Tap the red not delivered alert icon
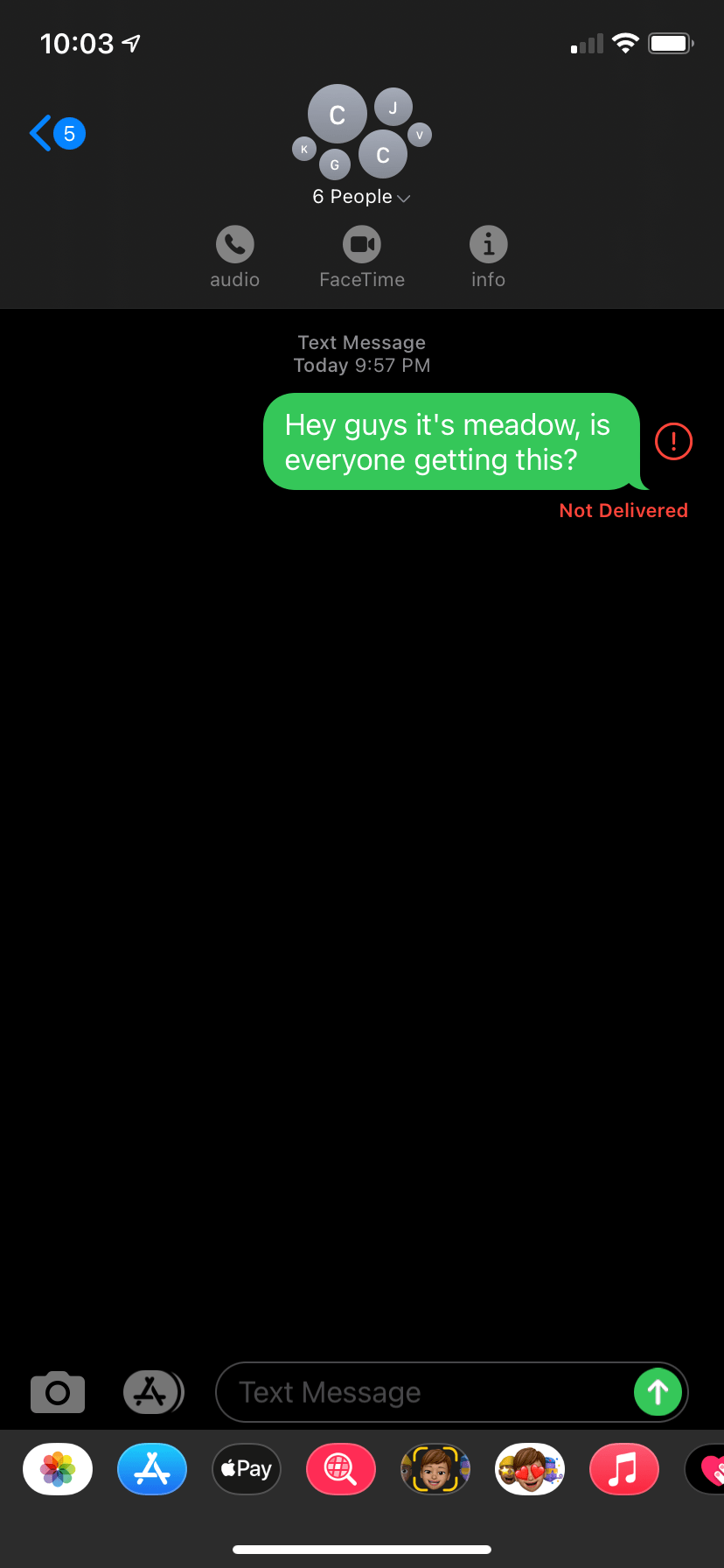 pyautogui.click(x=673, y=441)
